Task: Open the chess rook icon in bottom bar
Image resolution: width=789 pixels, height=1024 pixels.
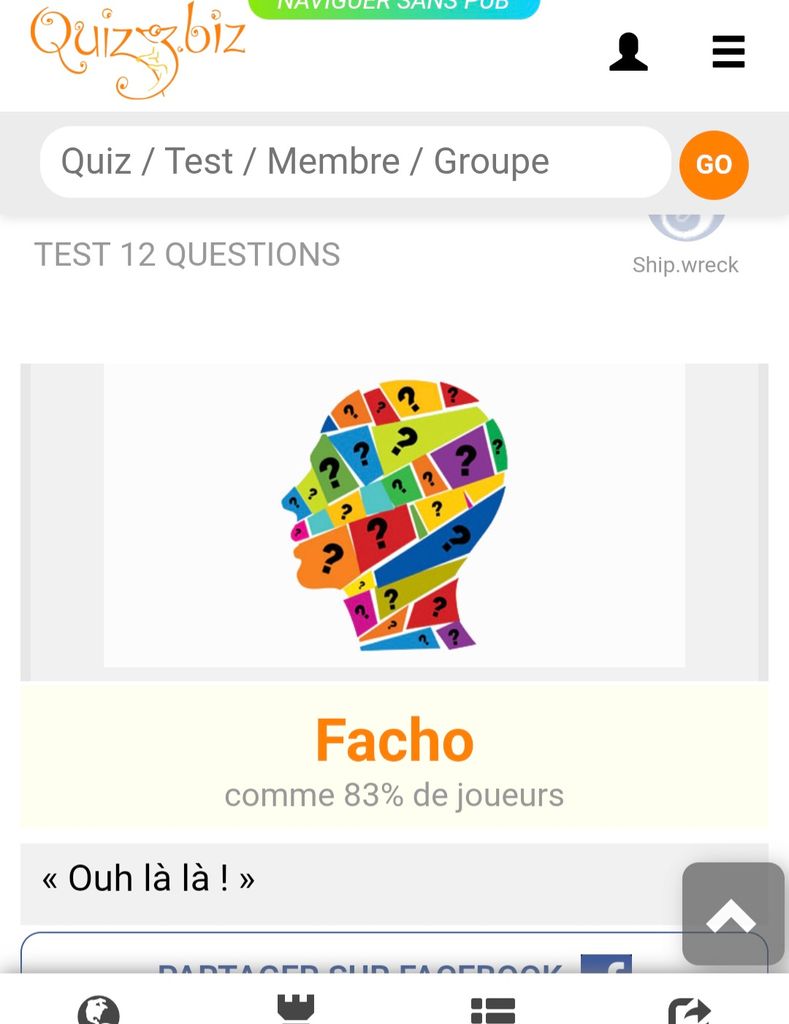Action: [295, 1008]
